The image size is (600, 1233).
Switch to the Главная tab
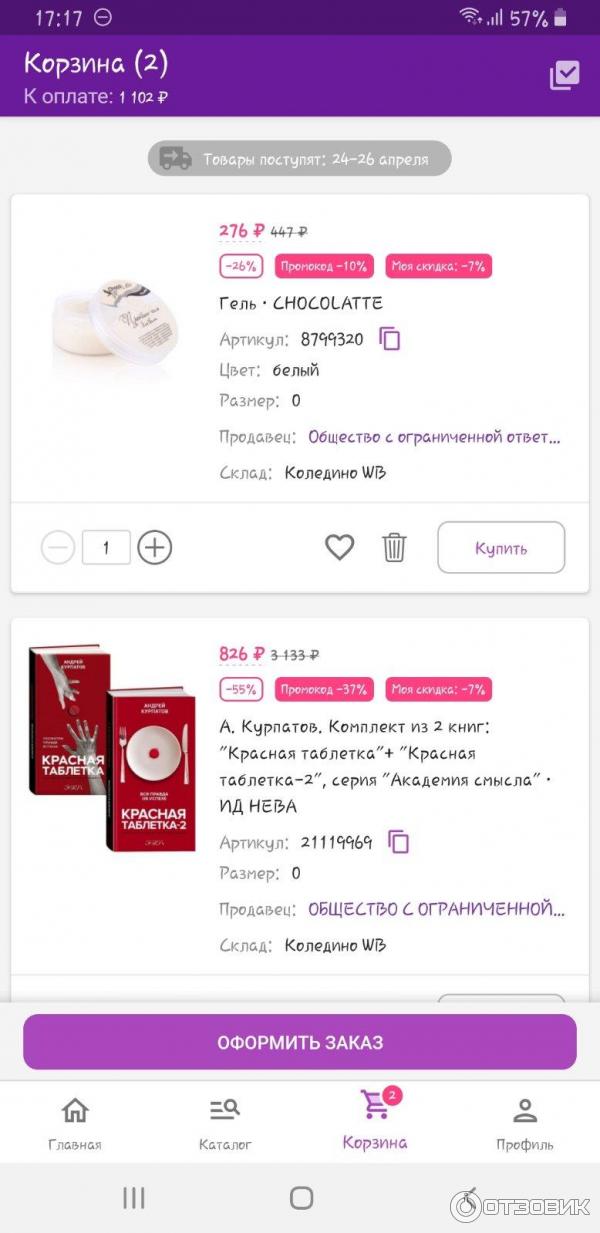click(75, 1122)
